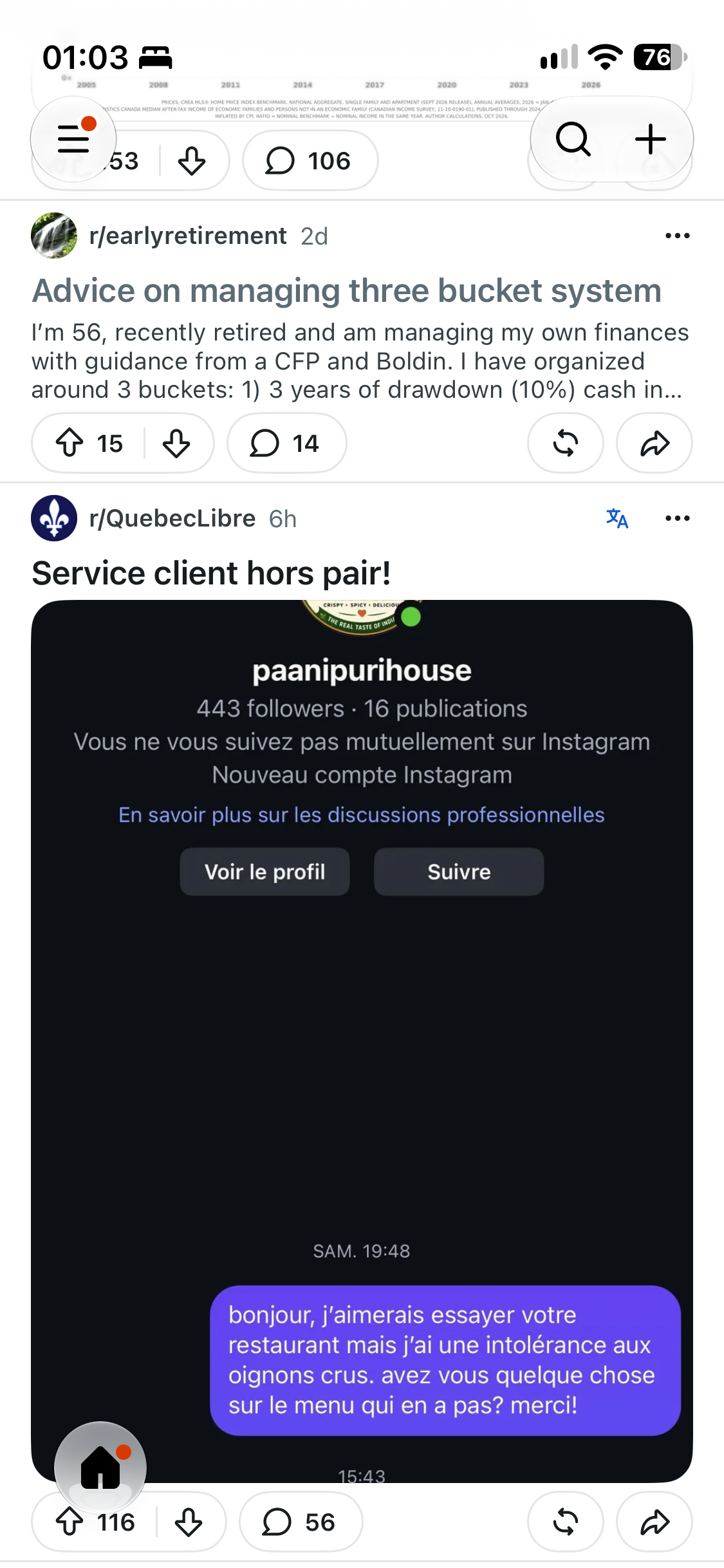Upvote the earlyretirement post
This screenshot has height=1568, width=724.
pyautogui.click(x=70, y=443)
